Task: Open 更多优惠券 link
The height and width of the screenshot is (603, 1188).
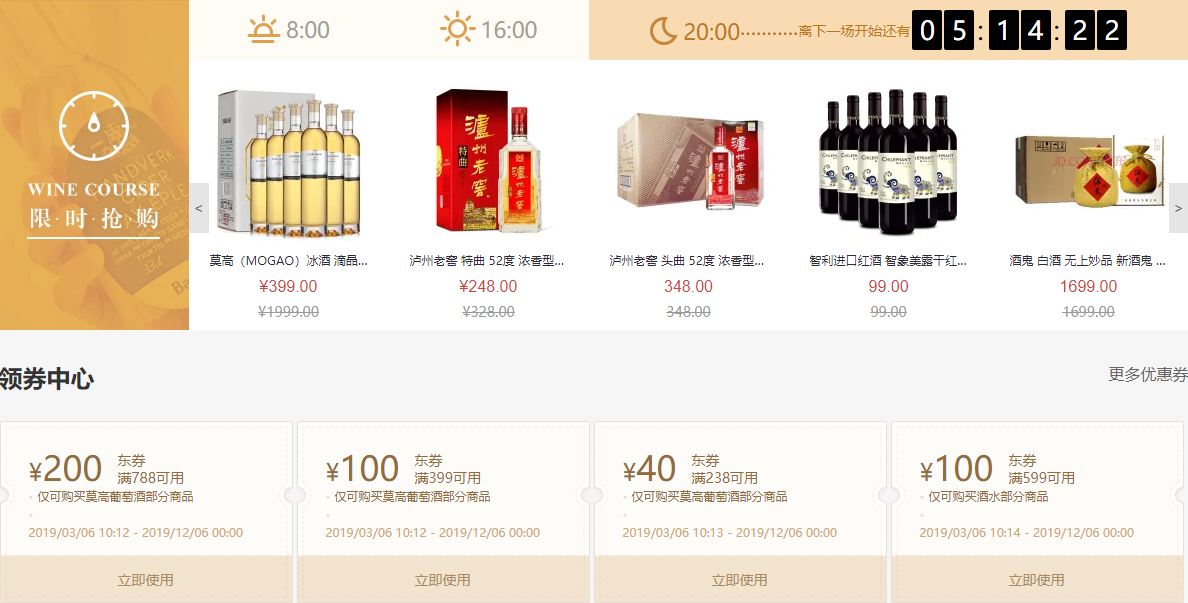Action: [x=1147, y=374]
